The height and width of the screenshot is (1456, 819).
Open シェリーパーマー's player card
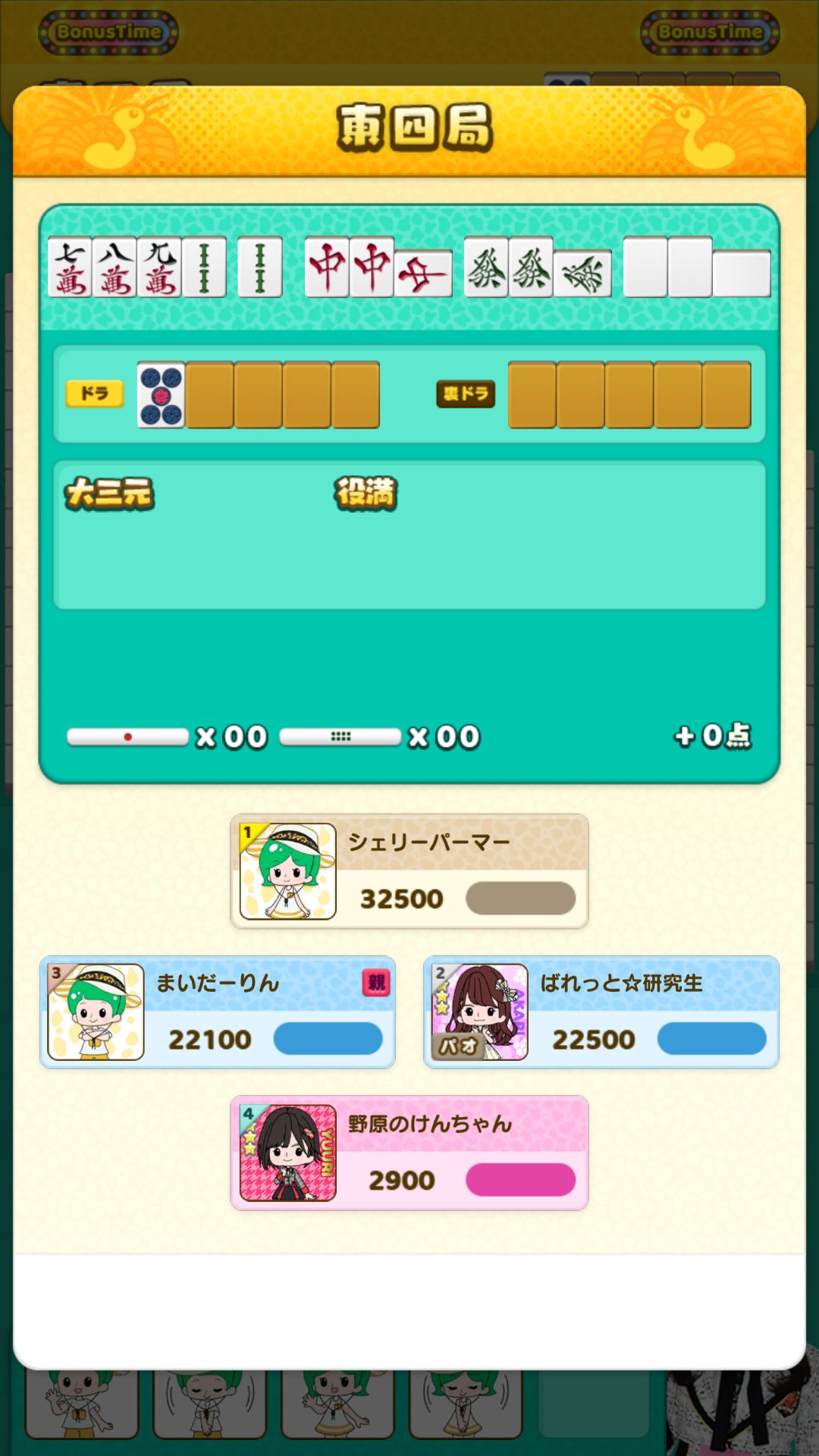point(409,871)
